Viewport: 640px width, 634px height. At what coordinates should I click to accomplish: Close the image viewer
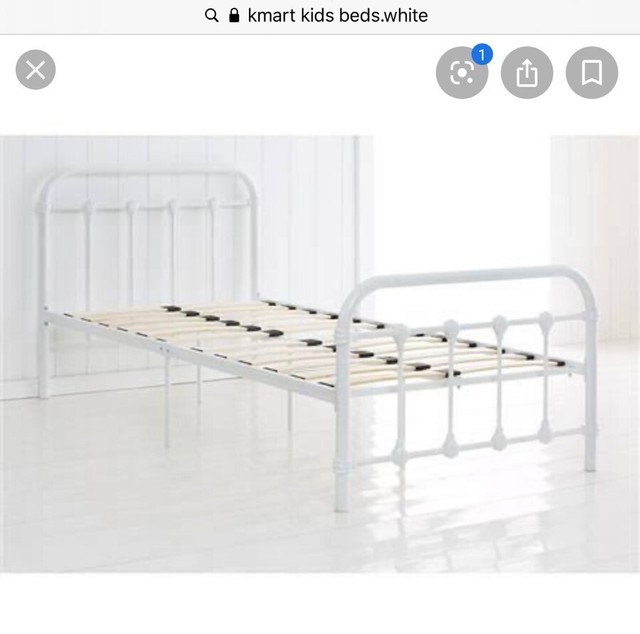pos(36,69)
